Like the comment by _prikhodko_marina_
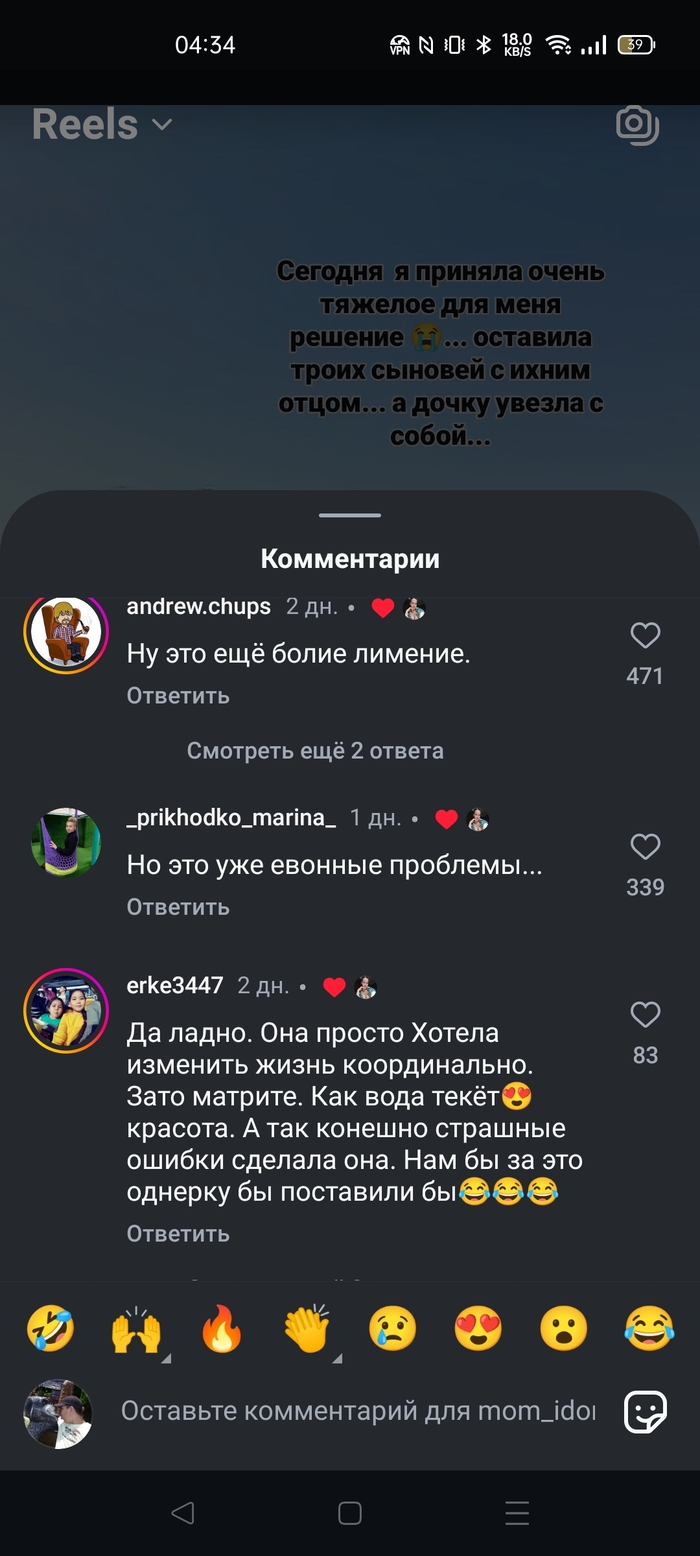Screen dimensions: 700x1556 (x=645, y=848)
